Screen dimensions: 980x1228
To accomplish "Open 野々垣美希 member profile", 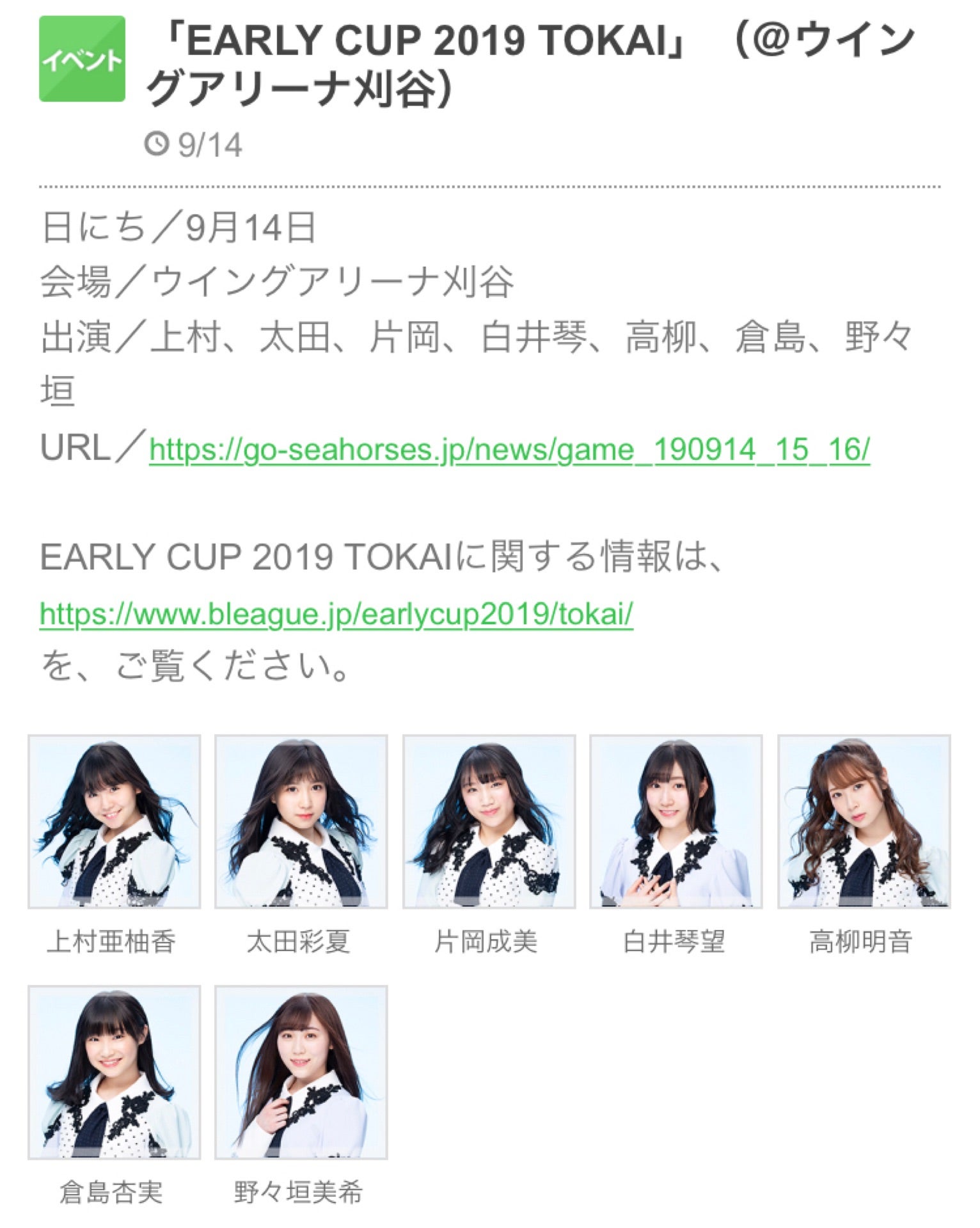I will point(301,1073).
